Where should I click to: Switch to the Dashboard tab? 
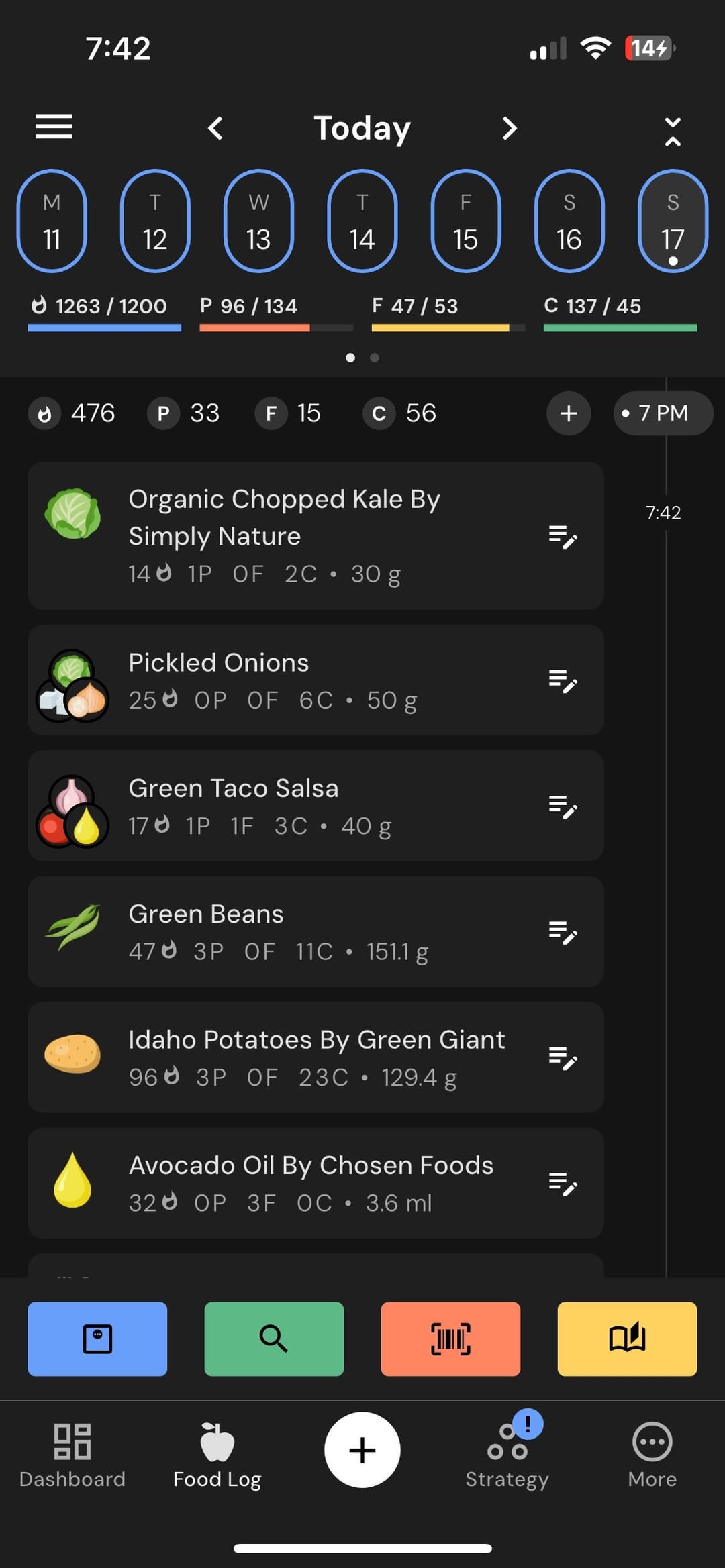point(72,1455)
